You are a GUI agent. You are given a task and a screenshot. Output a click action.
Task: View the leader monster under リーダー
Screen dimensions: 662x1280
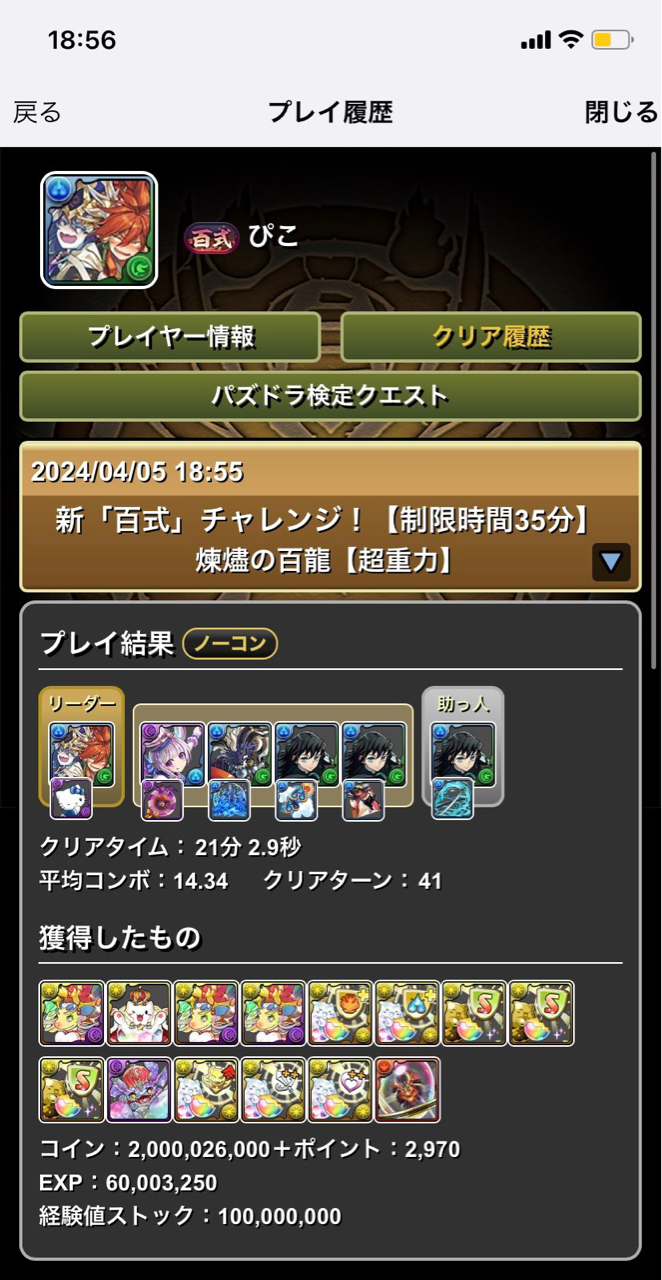(82, 754)
